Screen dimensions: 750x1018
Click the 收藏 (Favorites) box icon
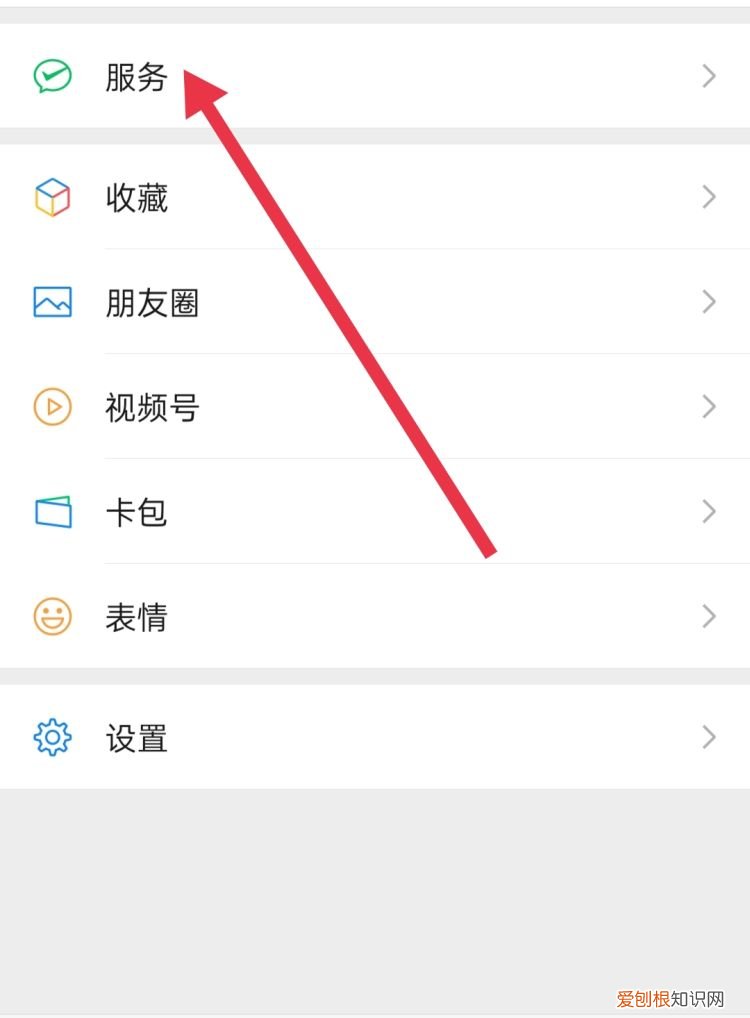(53, 198)
